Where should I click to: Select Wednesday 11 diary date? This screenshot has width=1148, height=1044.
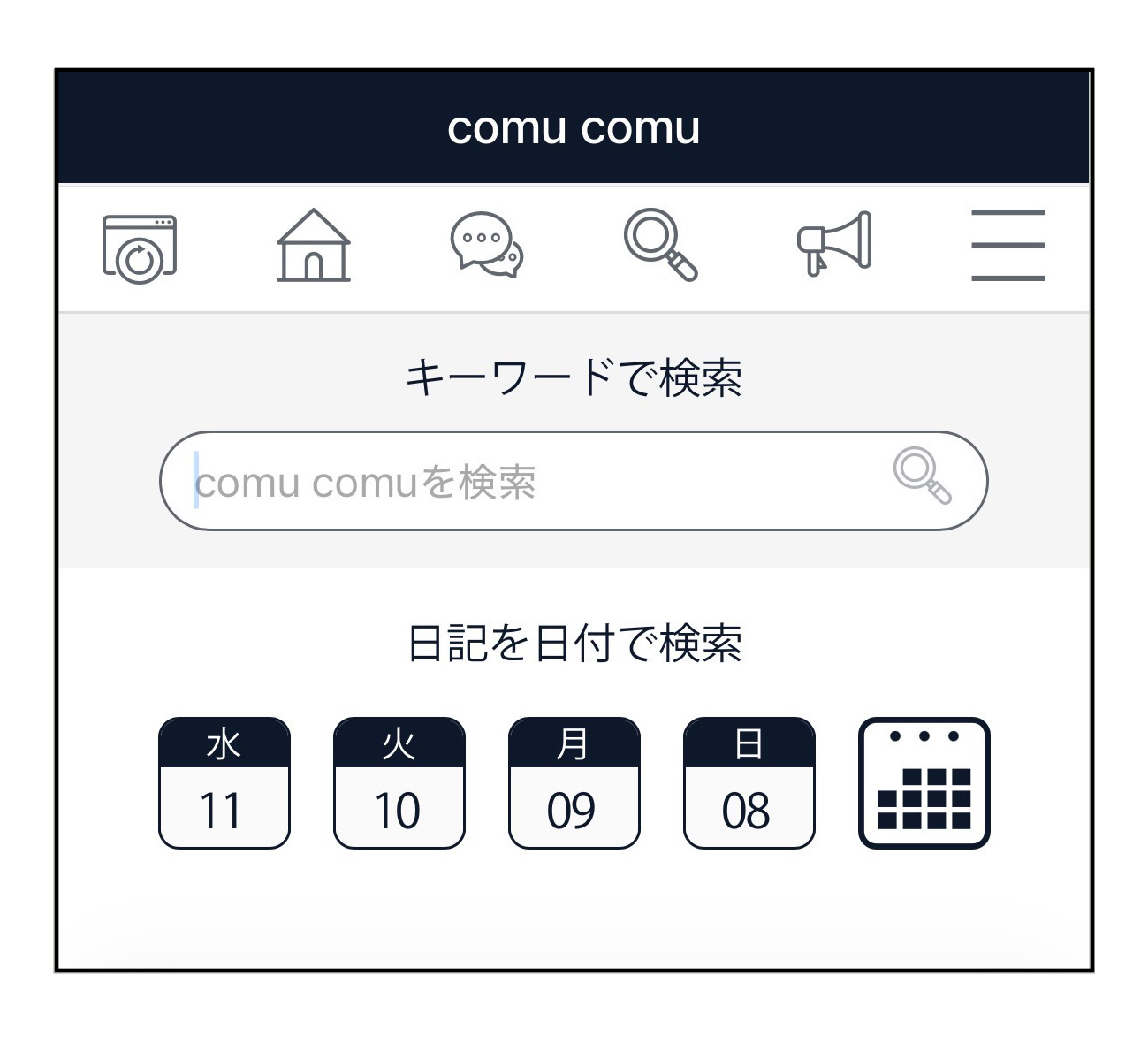224,783
